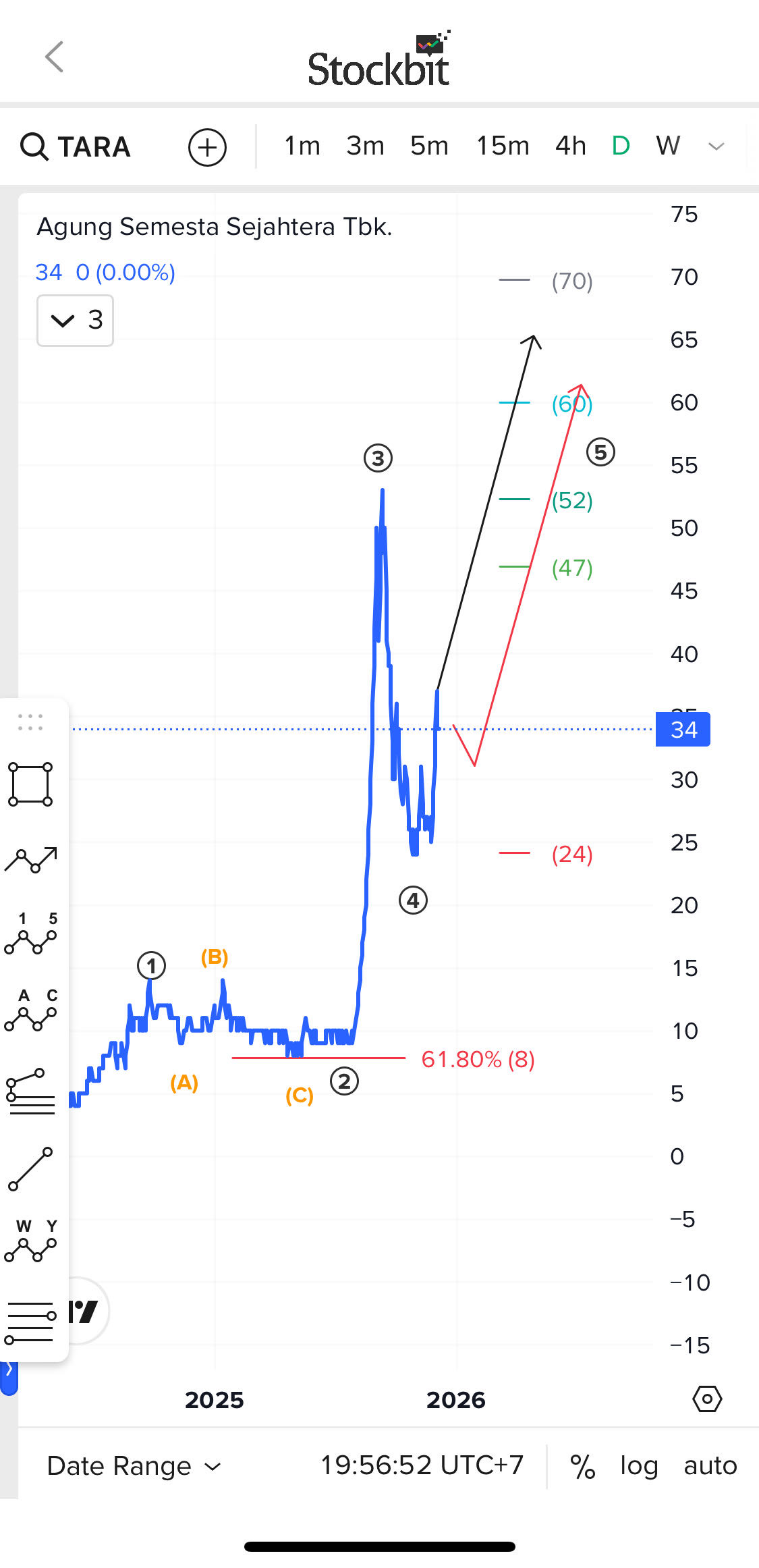The height and width of the screenshot is (1568, 759).
Task: Select the rectangle drawing tool
Action: click(x=30, y=784)
